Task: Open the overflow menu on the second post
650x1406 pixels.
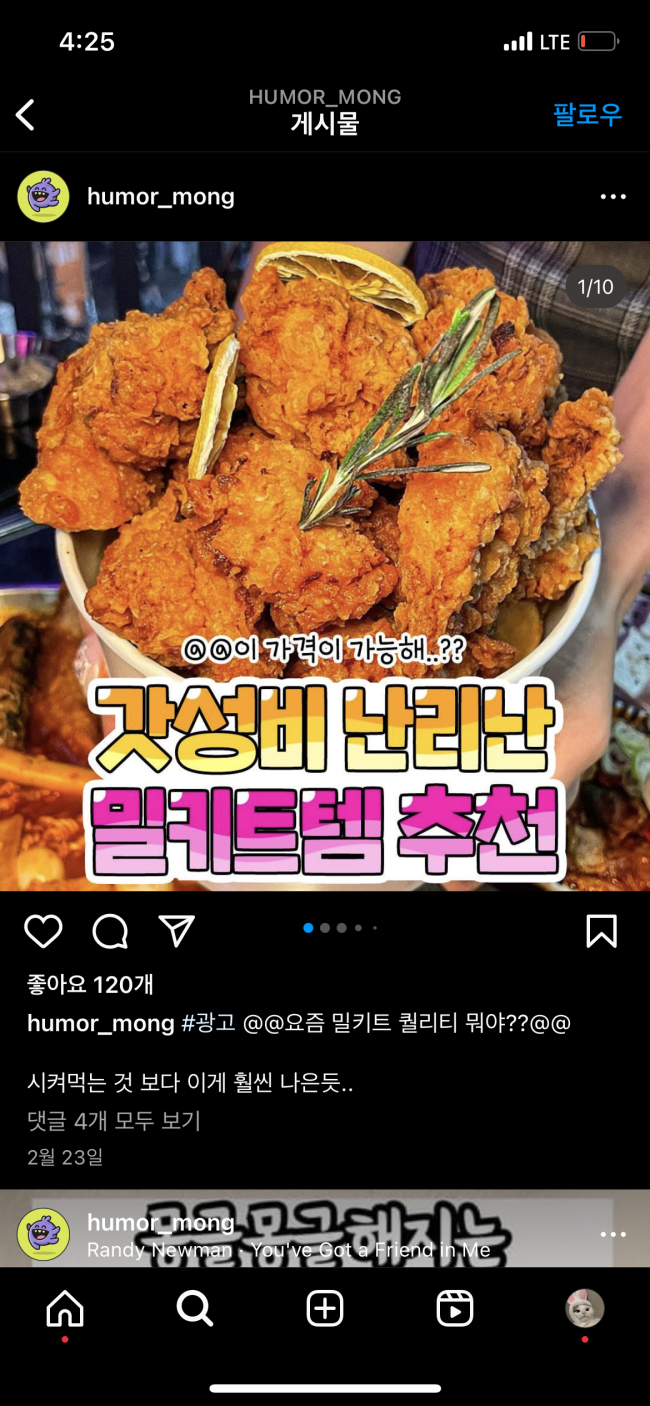Action: (x=612, y=1235)
